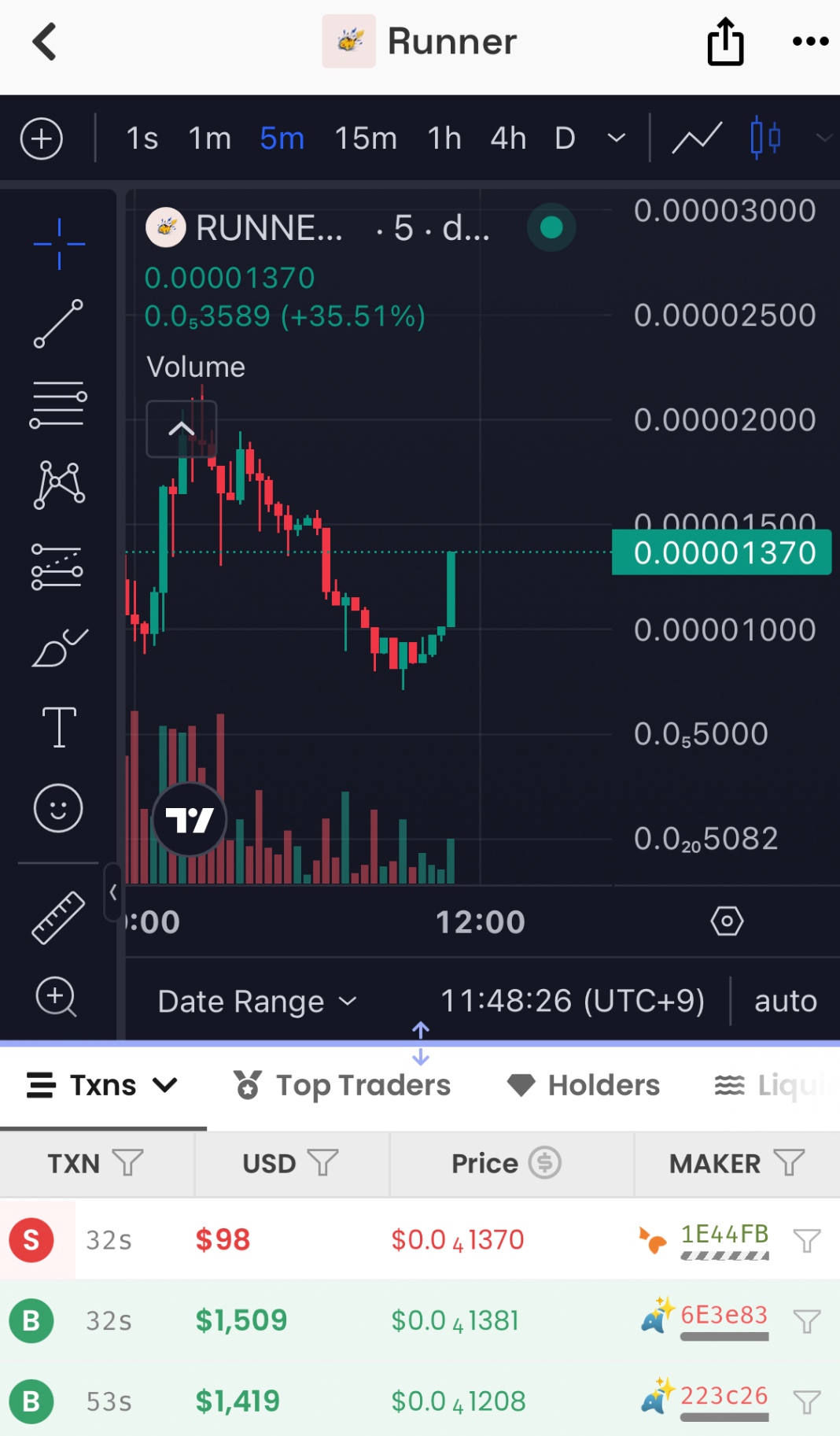The height and width of the screenshot is (1436, 840).
Task: Select the 1s chart interval
Action: (142, 139)
